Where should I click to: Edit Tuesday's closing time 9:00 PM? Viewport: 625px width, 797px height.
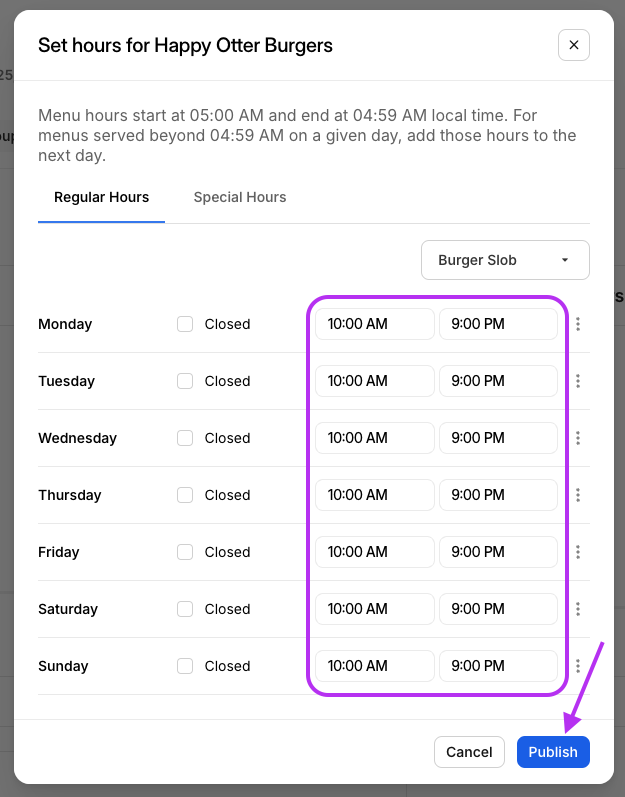498,381
